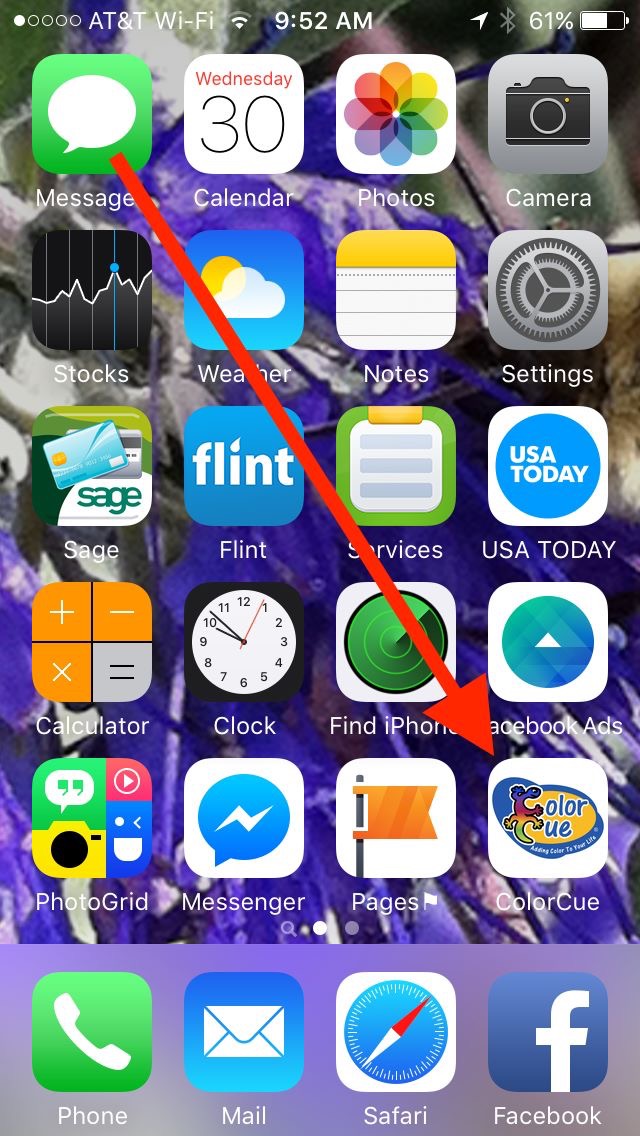Launch Phone from the dock
The image size is (640, 1136).
click(x=92, y=1032)
